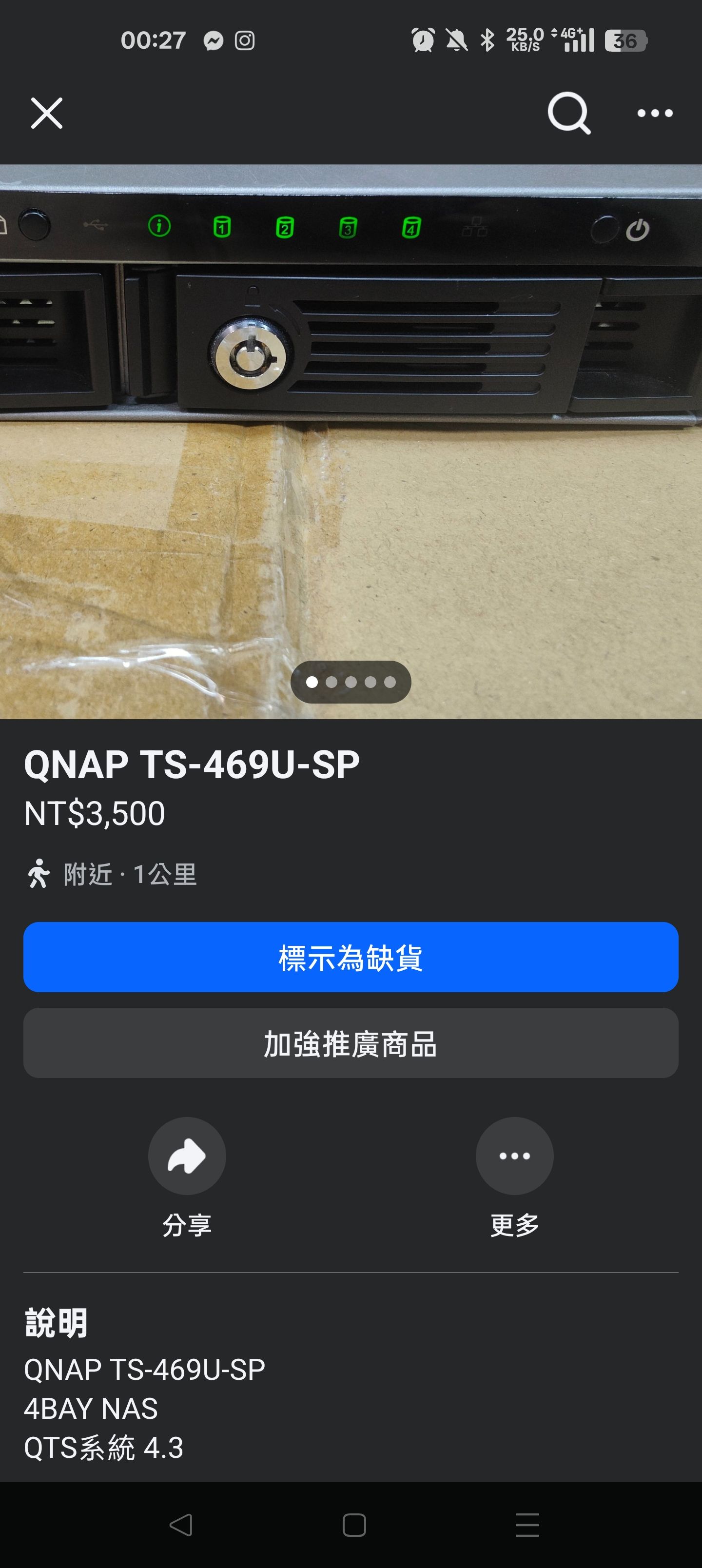
Task: Go to the home screen
Action: coord(354,1525)
